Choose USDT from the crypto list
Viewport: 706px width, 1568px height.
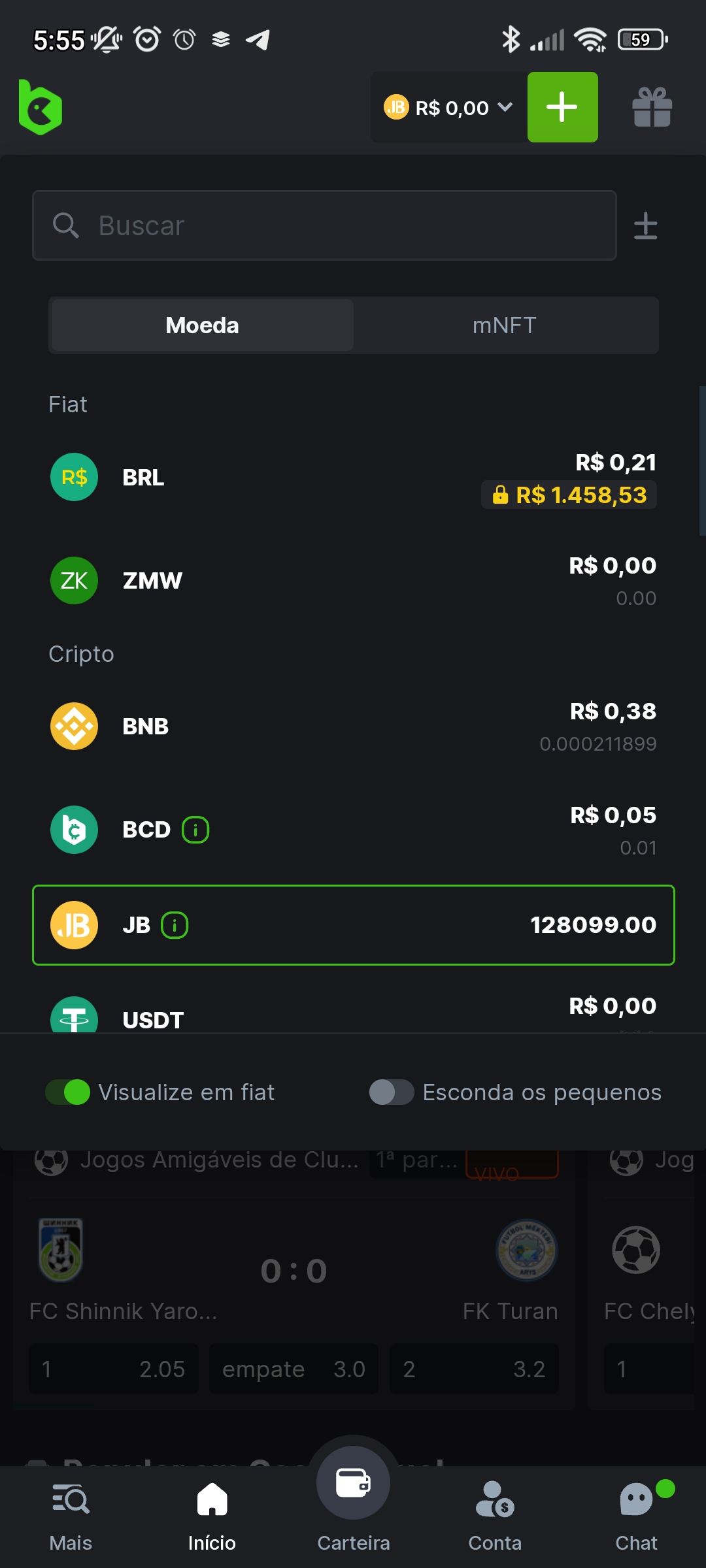(353, 1016)
